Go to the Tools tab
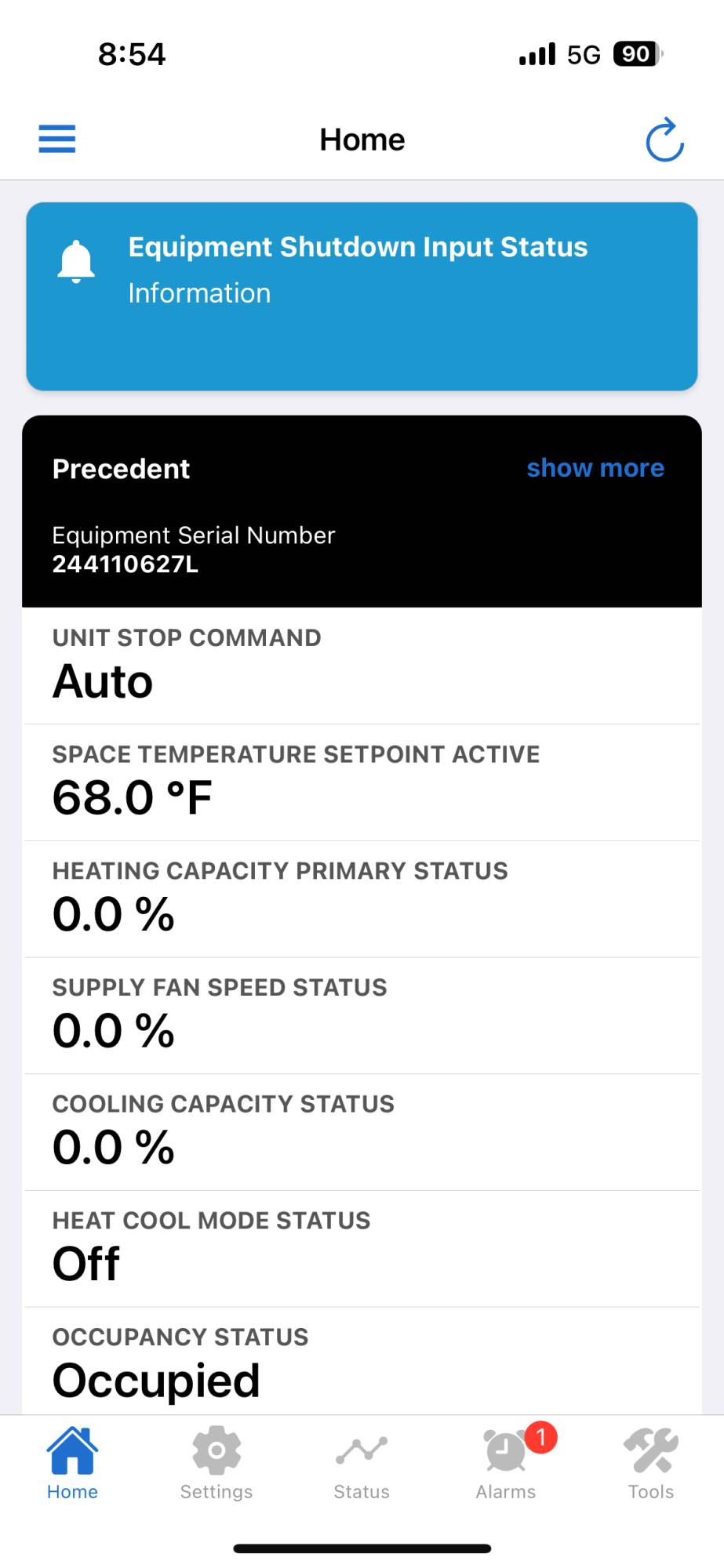Screen dimensions: 724x1568 [x=650, y=1463]
